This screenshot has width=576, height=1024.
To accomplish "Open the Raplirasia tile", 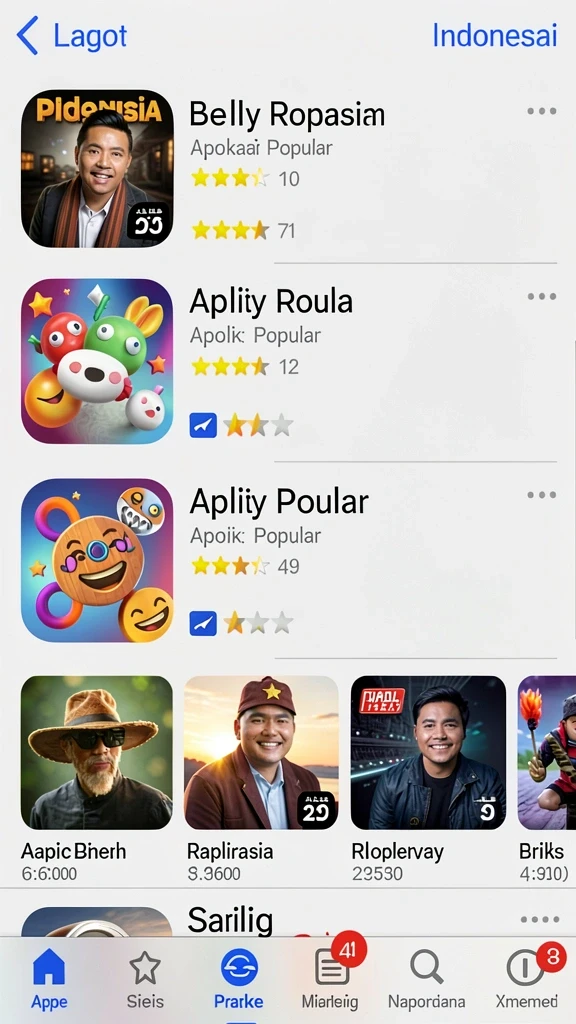I will tap(261, 778).
